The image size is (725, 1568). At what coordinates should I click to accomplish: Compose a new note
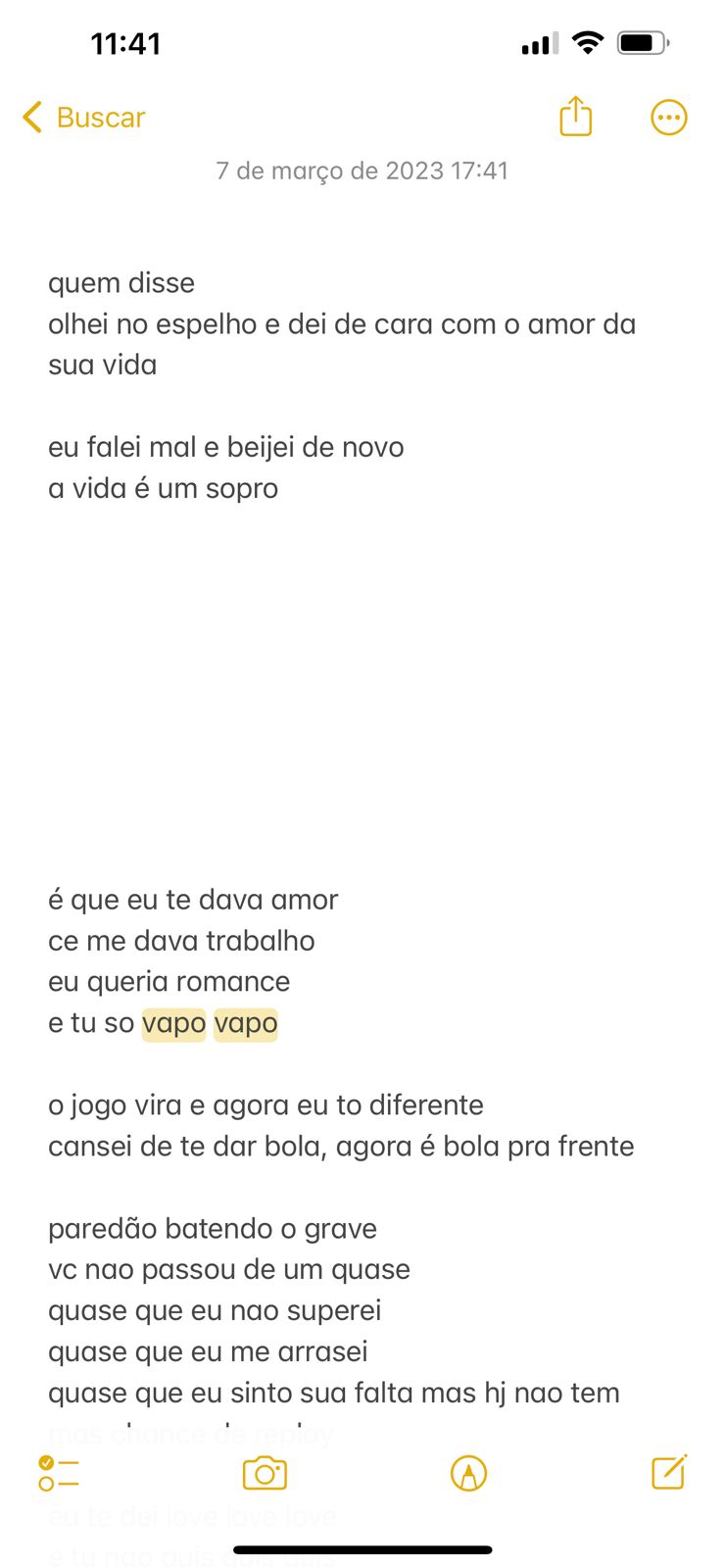(x=670, y=1472)
